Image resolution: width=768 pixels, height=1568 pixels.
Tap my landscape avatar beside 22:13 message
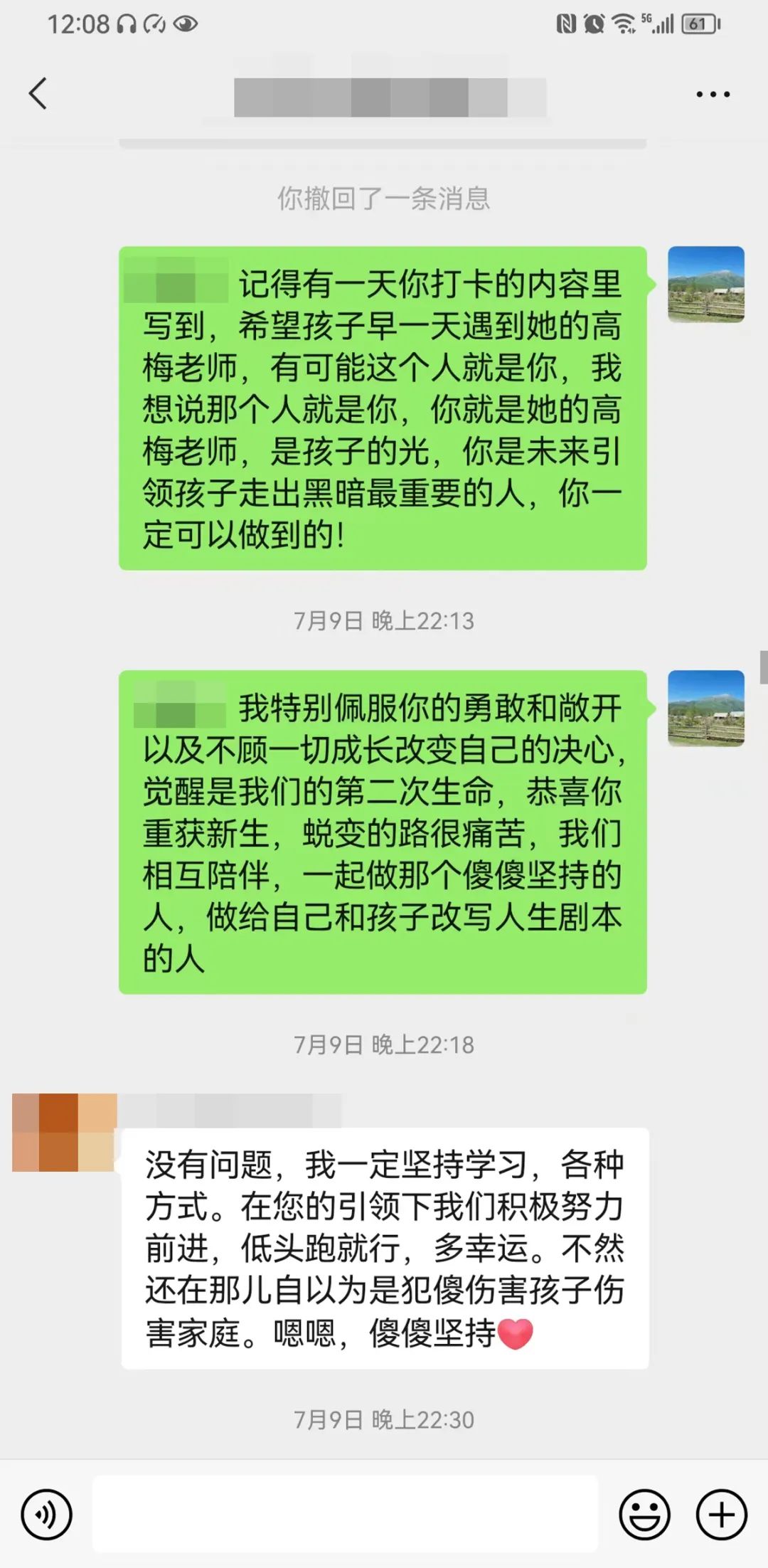(705, 708)
